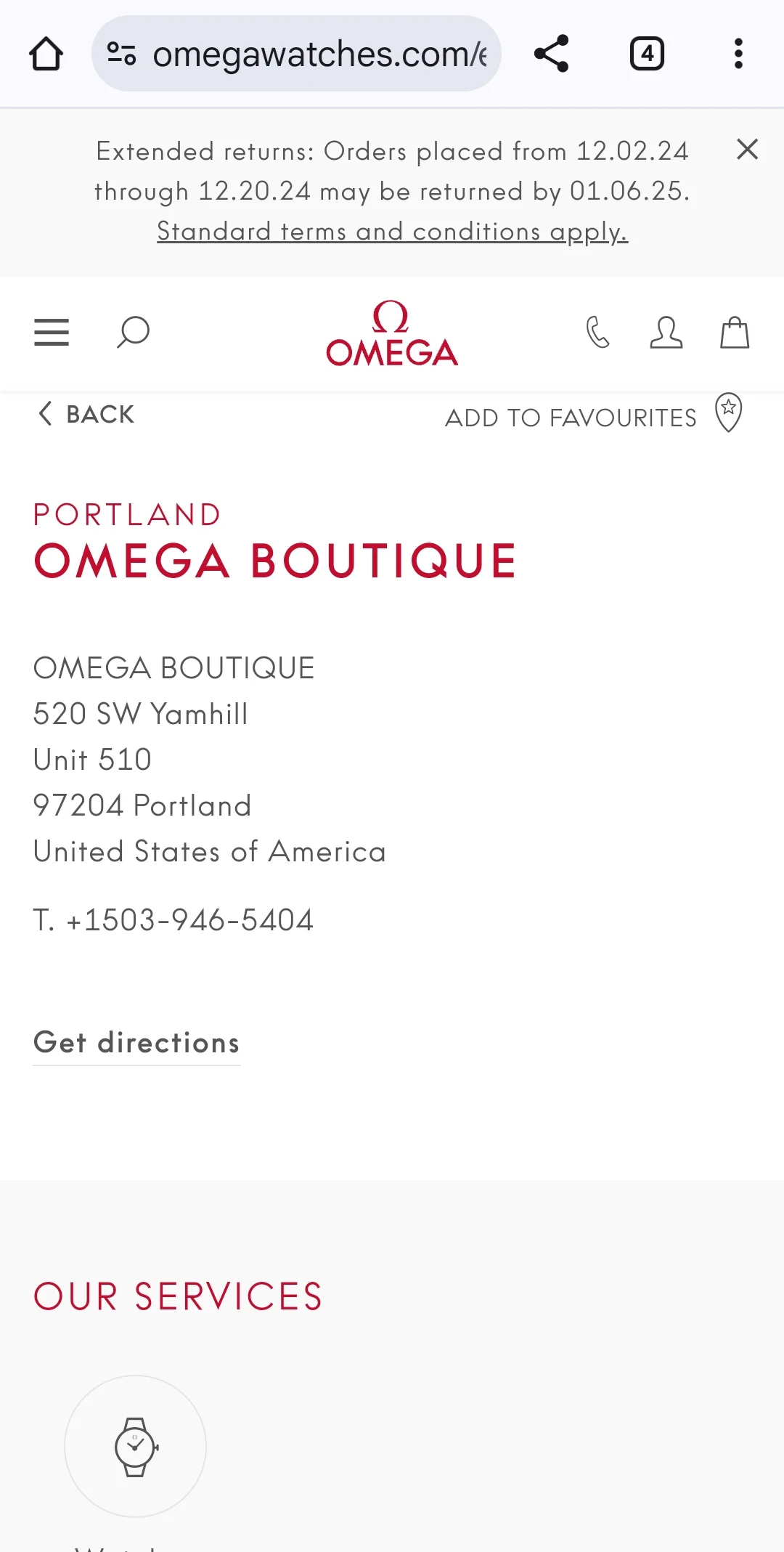This screenshot has height=1552, width=784.
Task: Open the site search
Action: (x=133, y=333)
